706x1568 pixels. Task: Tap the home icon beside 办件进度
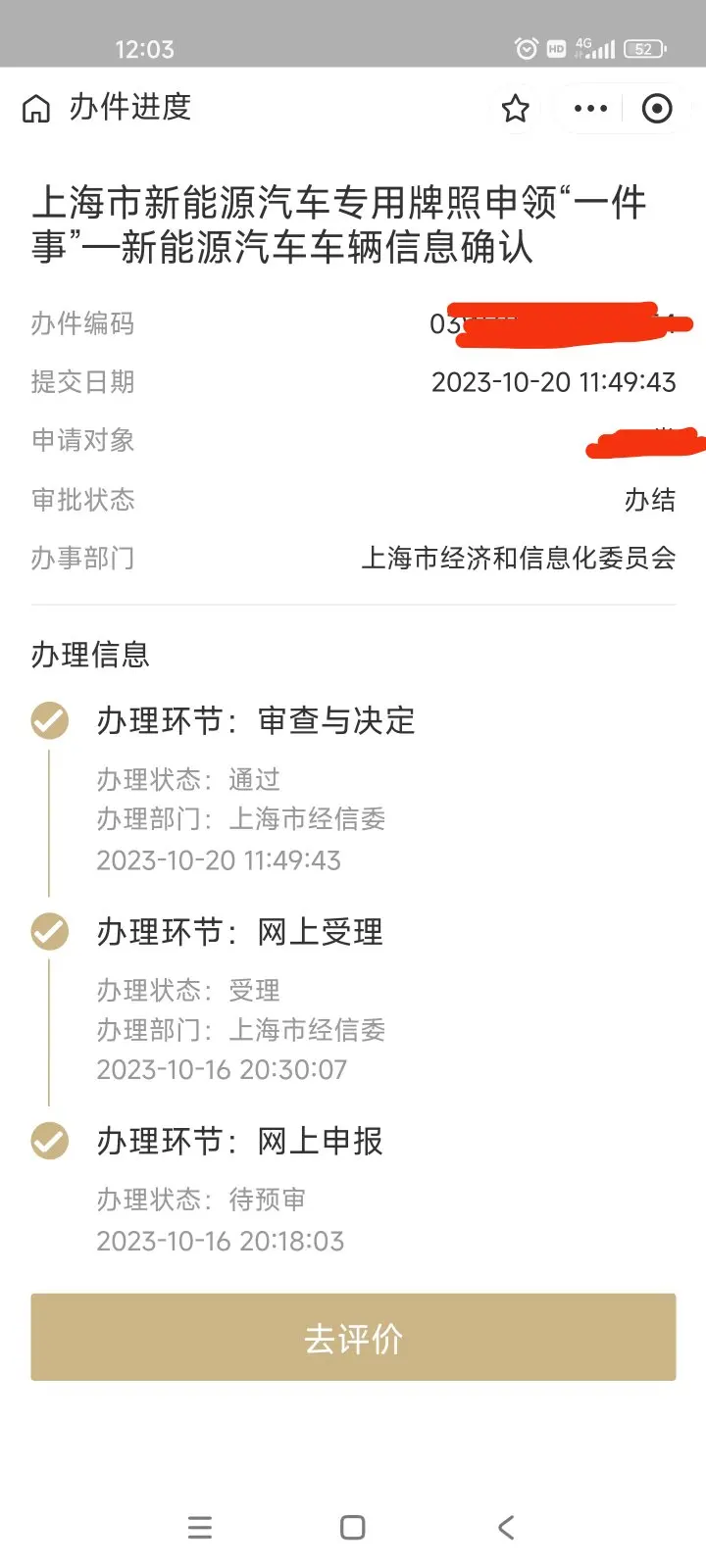coord(36,108)
